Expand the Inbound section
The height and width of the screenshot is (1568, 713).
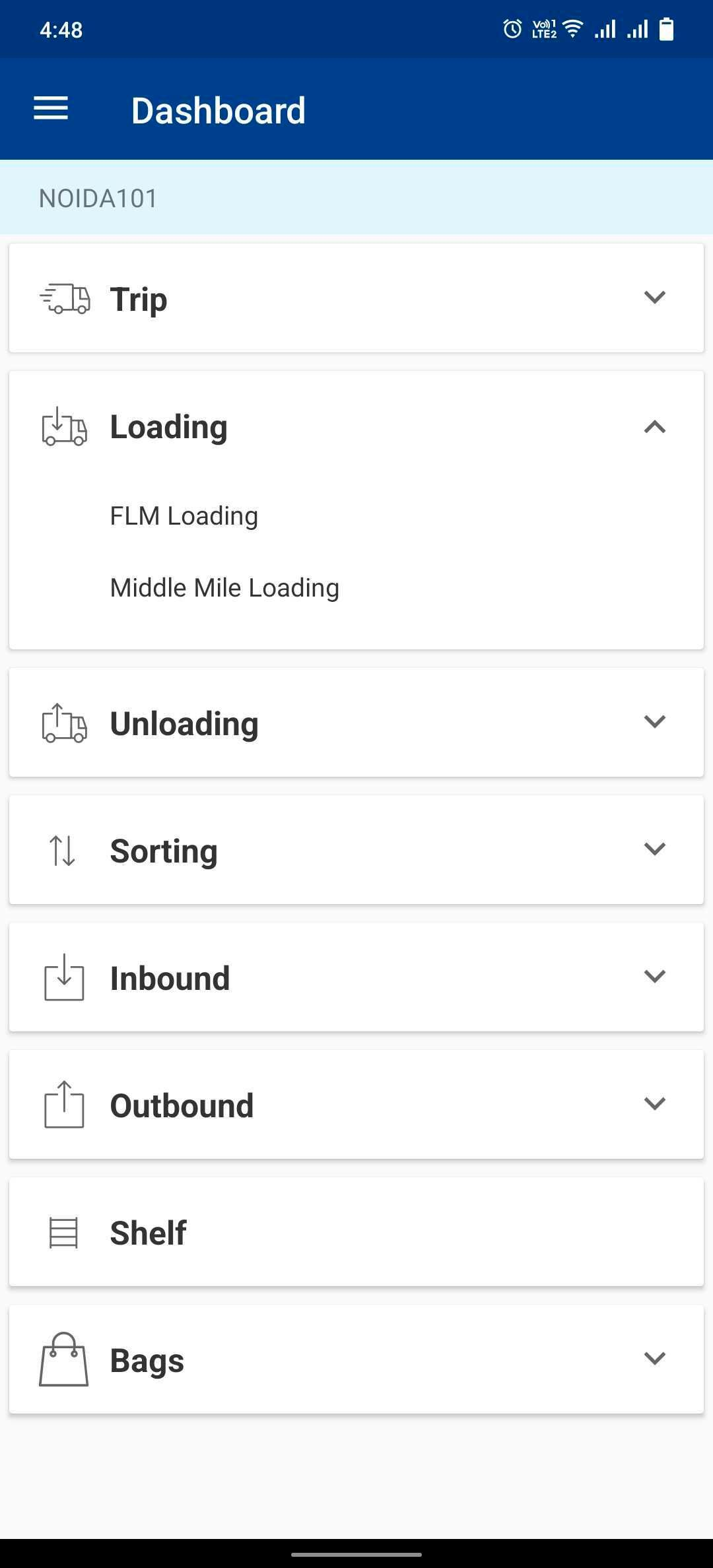coord(654,977)
